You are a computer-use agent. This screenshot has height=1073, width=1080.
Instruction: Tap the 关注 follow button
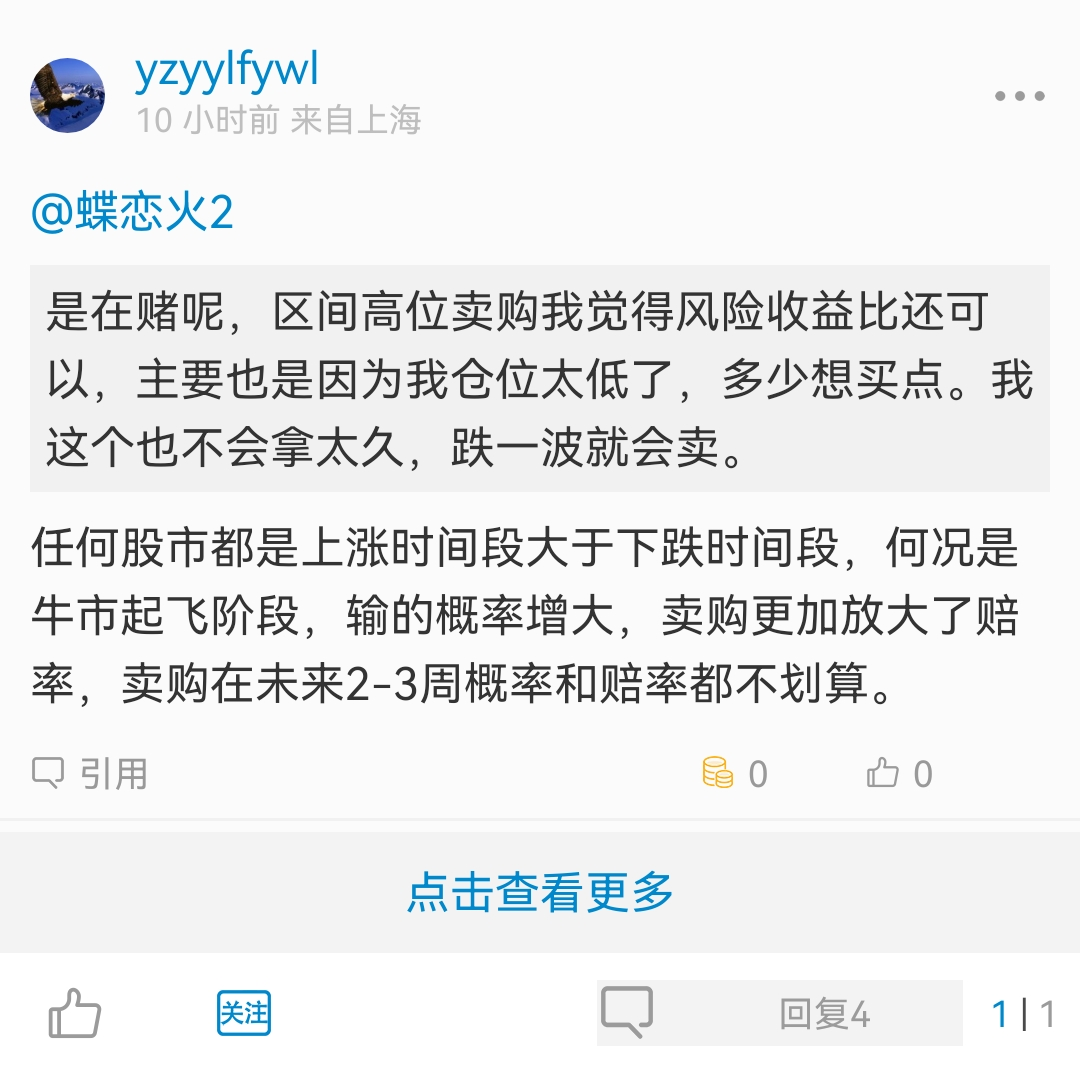[x=244, y=1013]
